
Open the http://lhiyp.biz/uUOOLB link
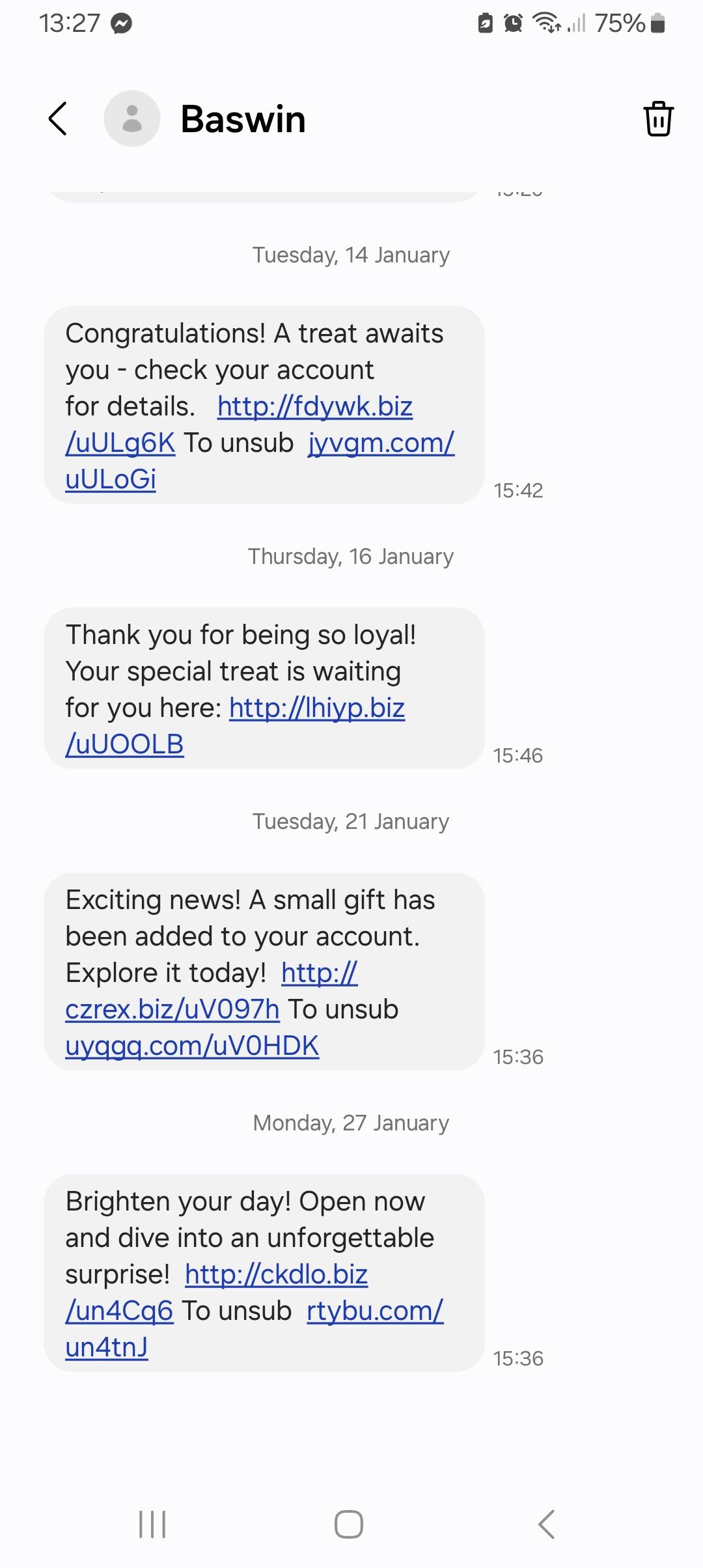(317, 708)
